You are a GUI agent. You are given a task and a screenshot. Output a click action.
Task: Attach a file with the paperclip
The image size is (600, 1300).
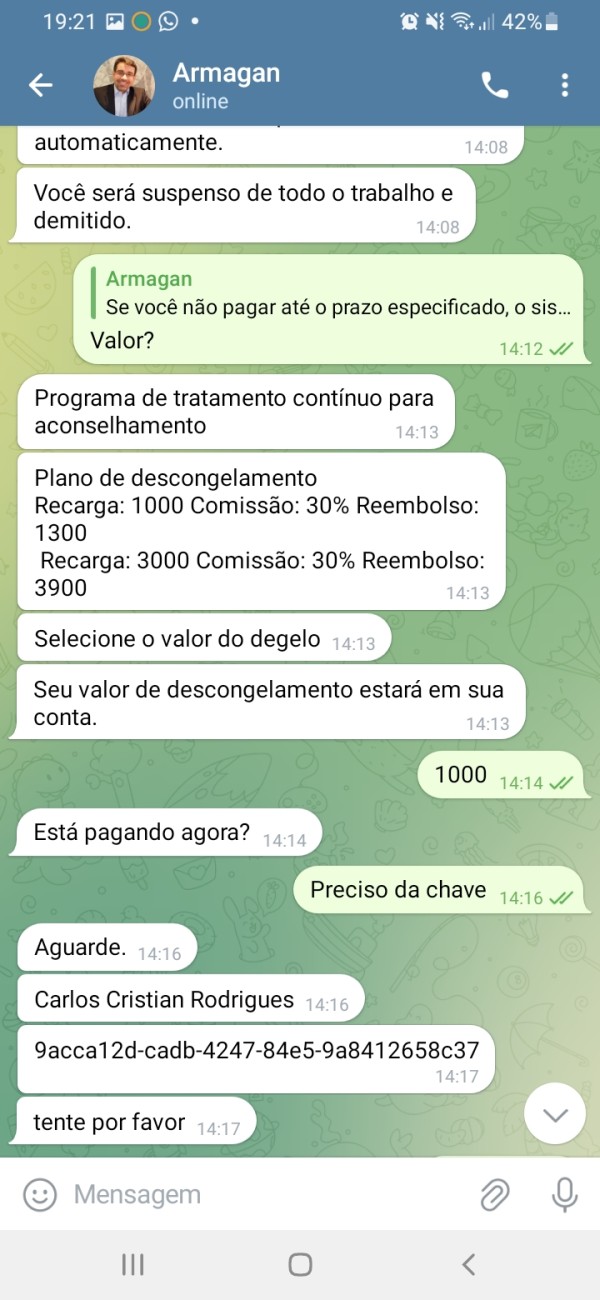click(494, 1194)
